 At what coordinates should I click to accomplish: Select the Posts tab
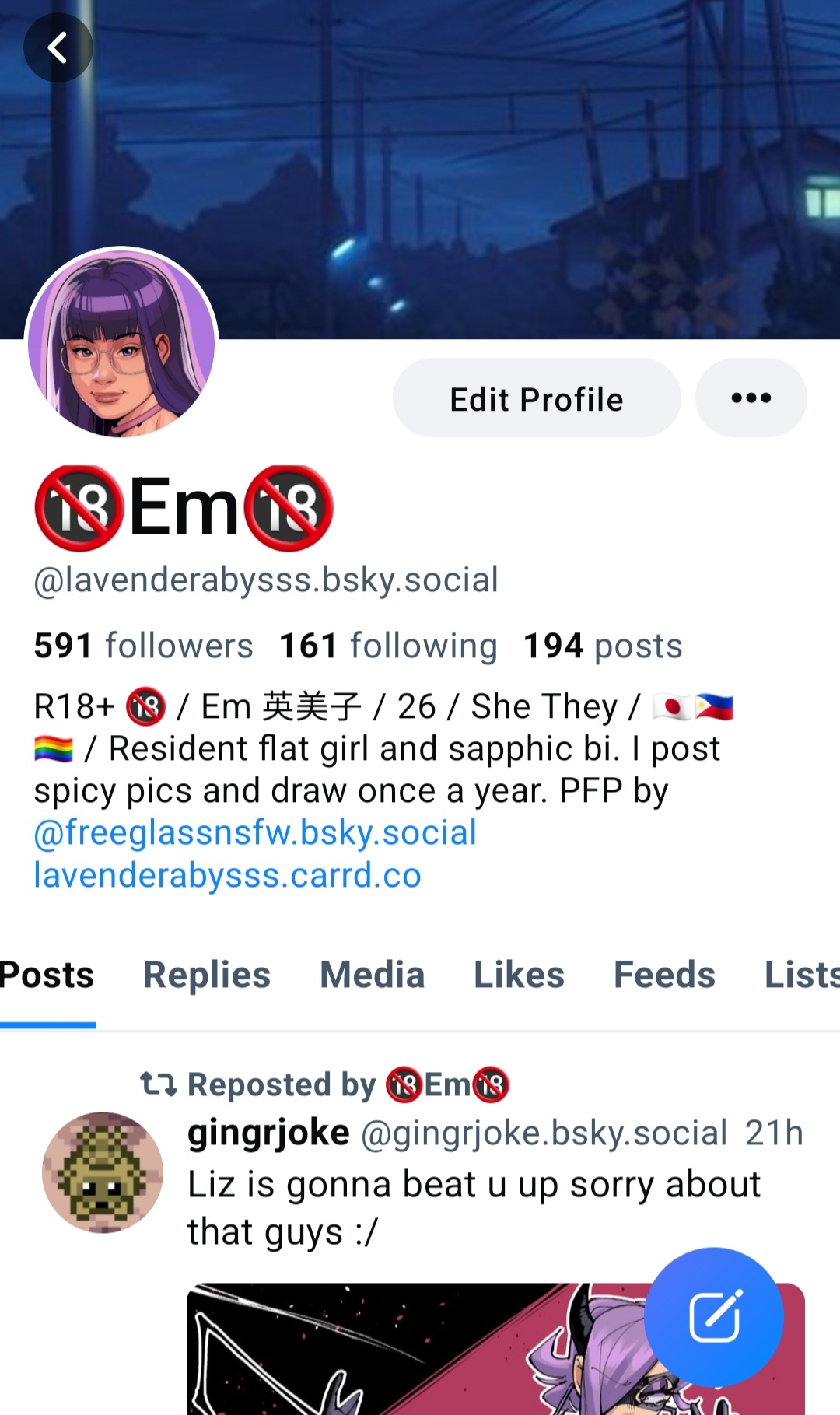[47, 975]
